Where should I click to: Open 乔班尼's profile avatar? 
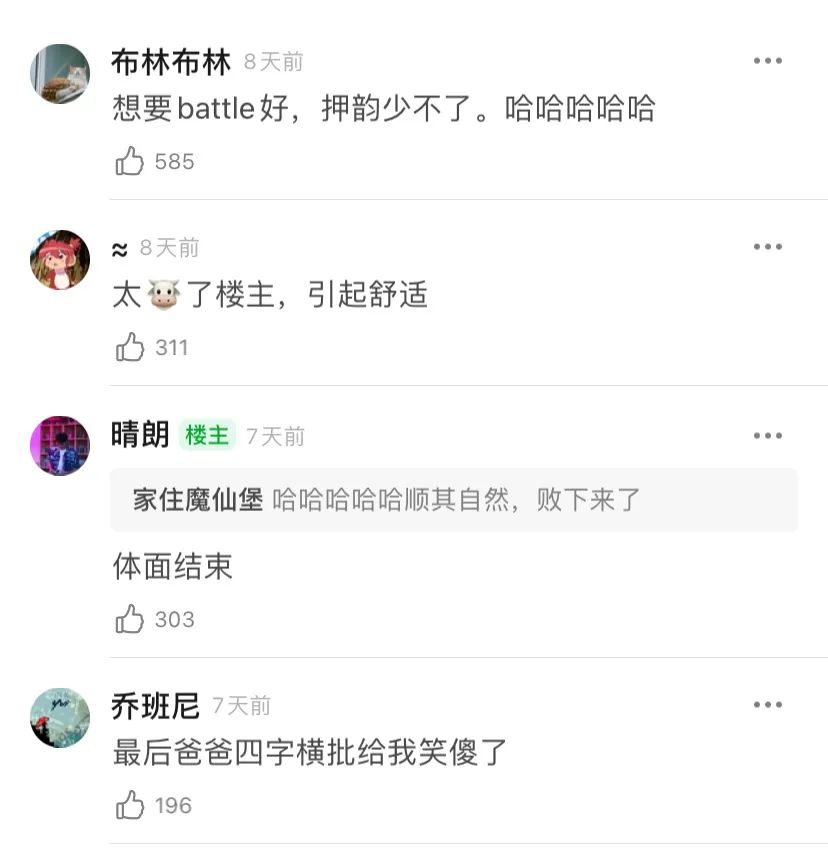tap(60, 718)
